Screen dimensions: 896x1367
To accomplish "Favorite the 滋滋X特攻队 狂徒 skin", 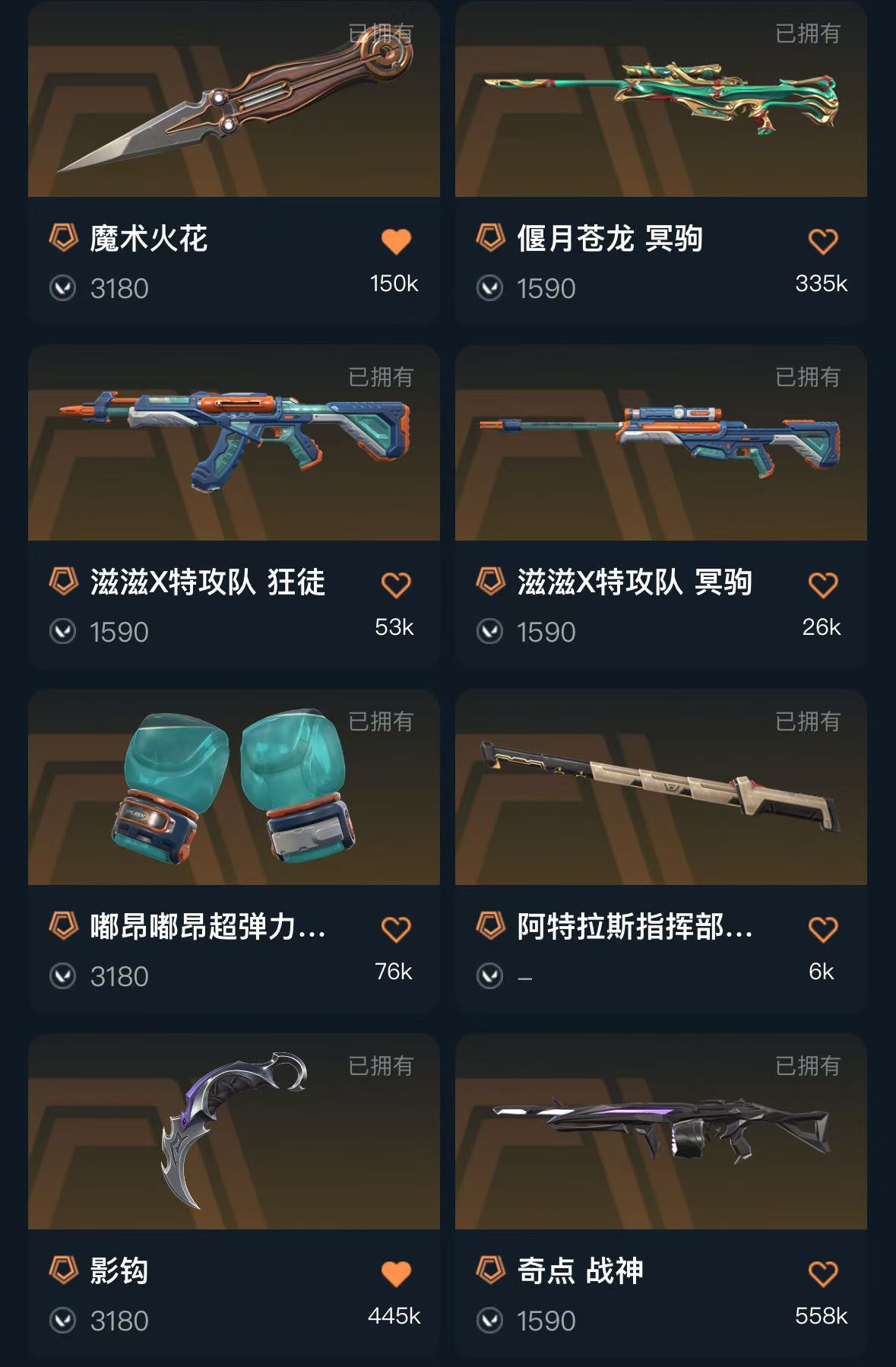I will tap(396, 585).
